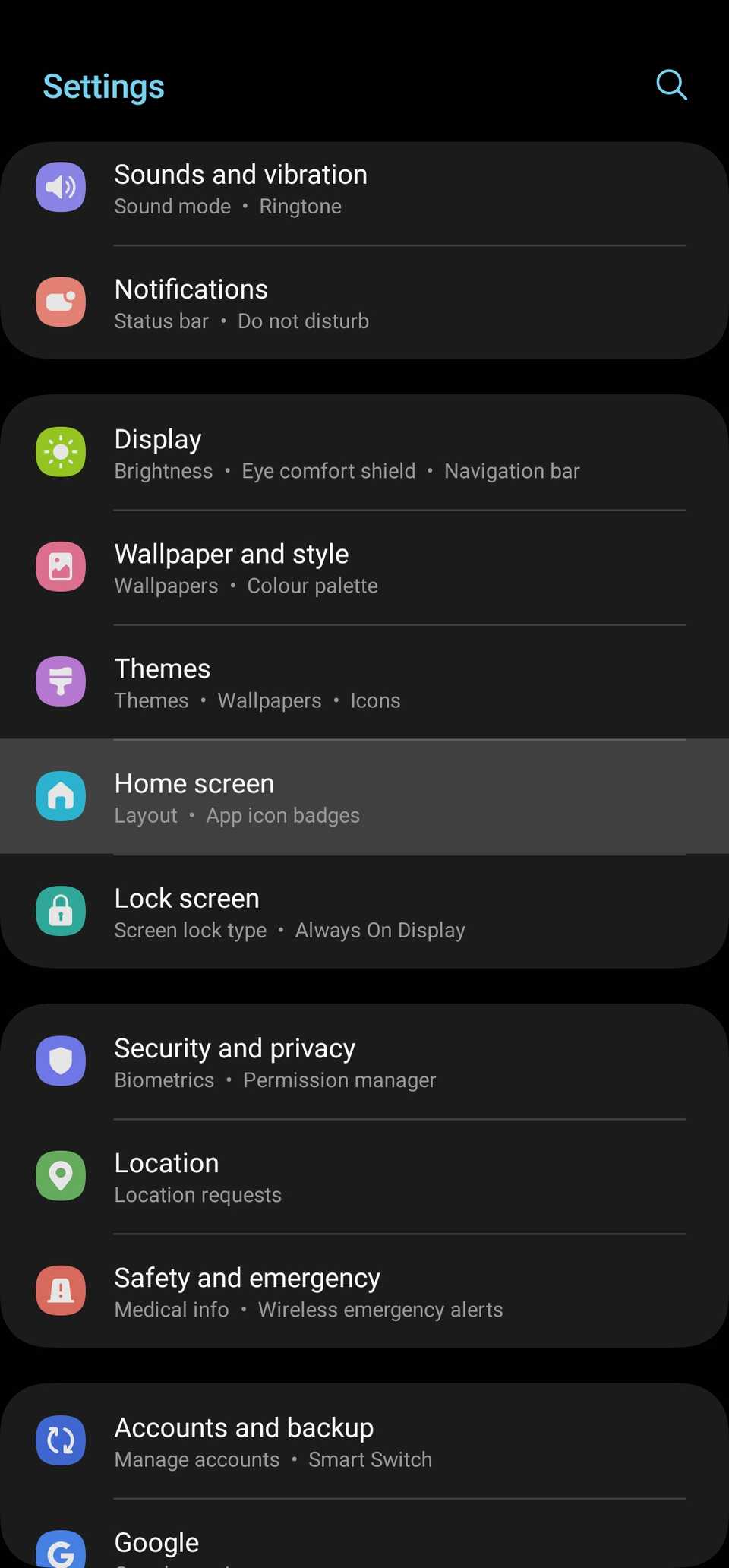Screen dimensions: 729x1568
Task: Tap the Notifications icon
Action: click(x=61, y=302)
